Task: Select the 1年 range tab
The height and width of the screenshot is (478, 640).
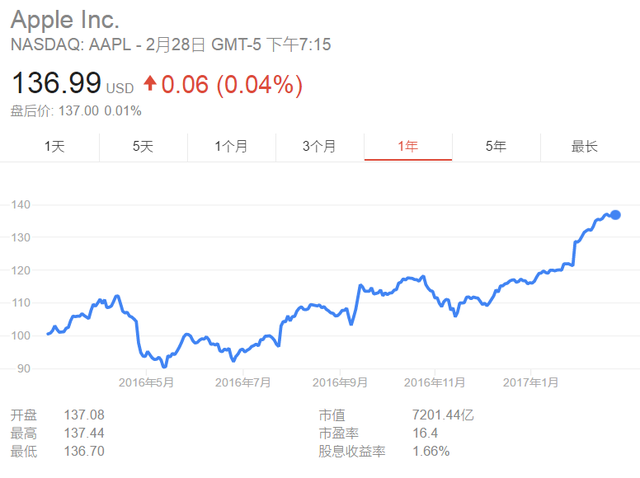Action: tap(408, 146)
